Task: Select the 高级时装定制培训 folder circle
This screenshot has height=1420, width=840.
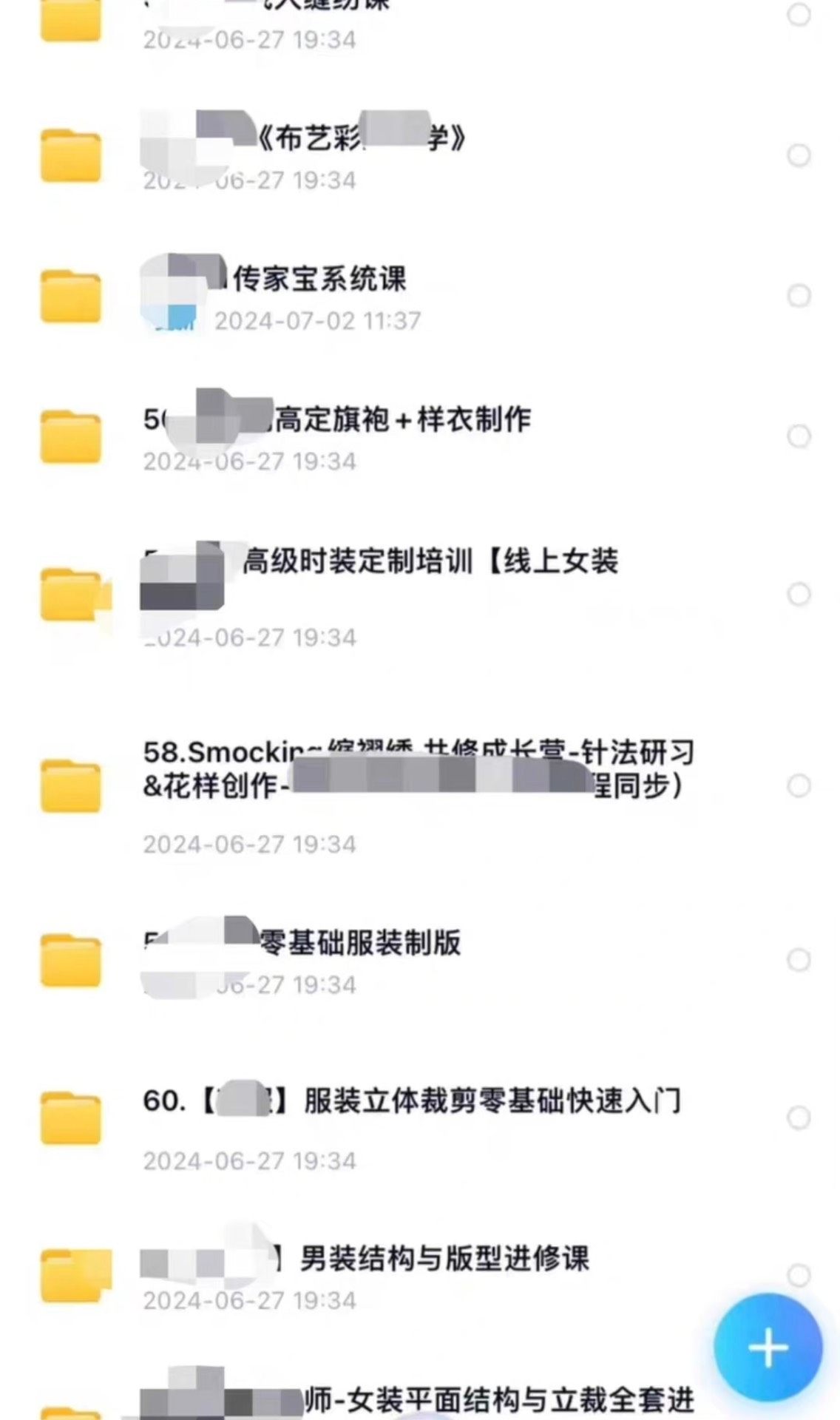Action: [x=799, y=594]
